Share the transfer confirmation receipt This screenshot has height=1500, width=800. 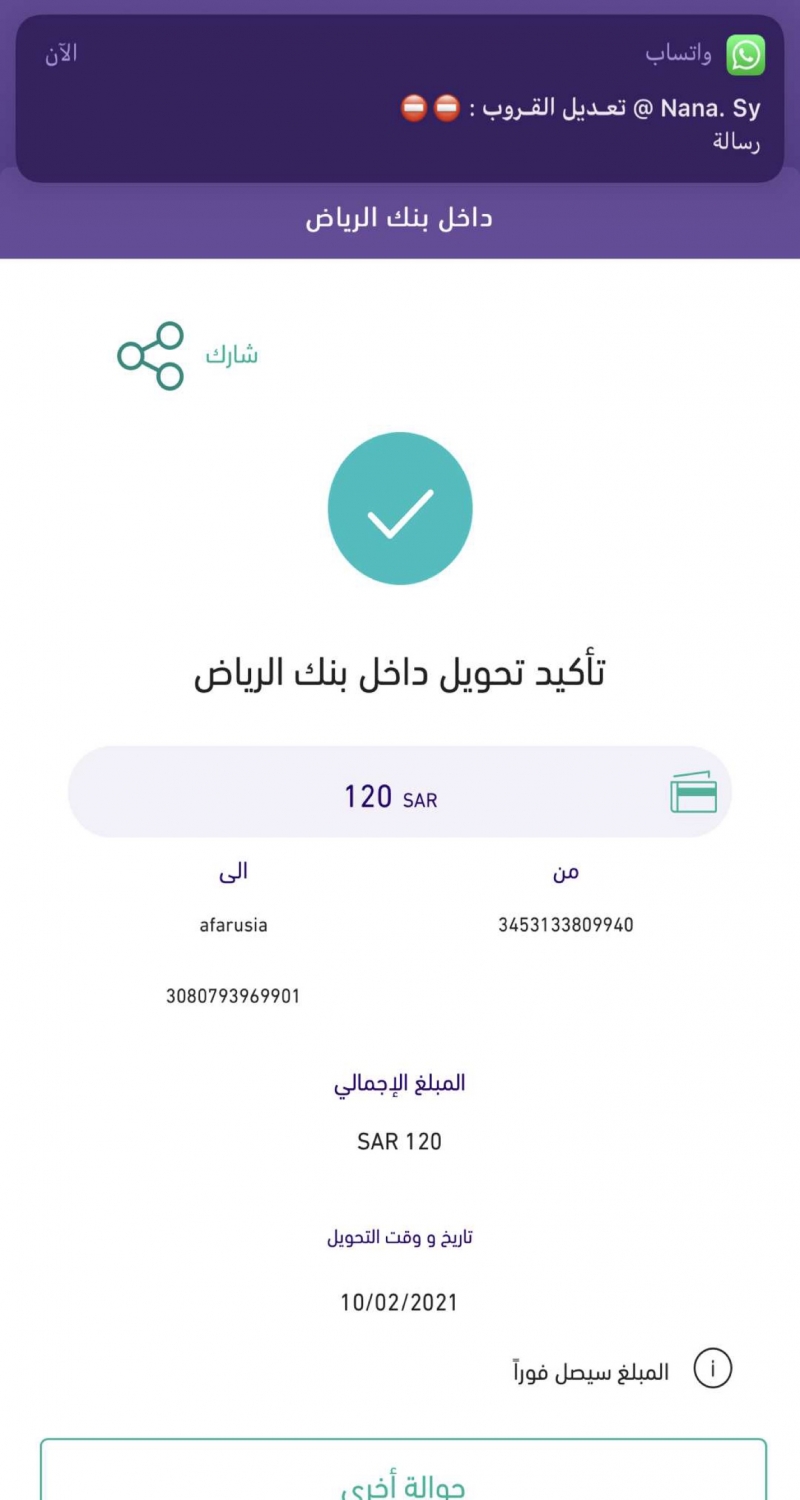coord(151,355)
